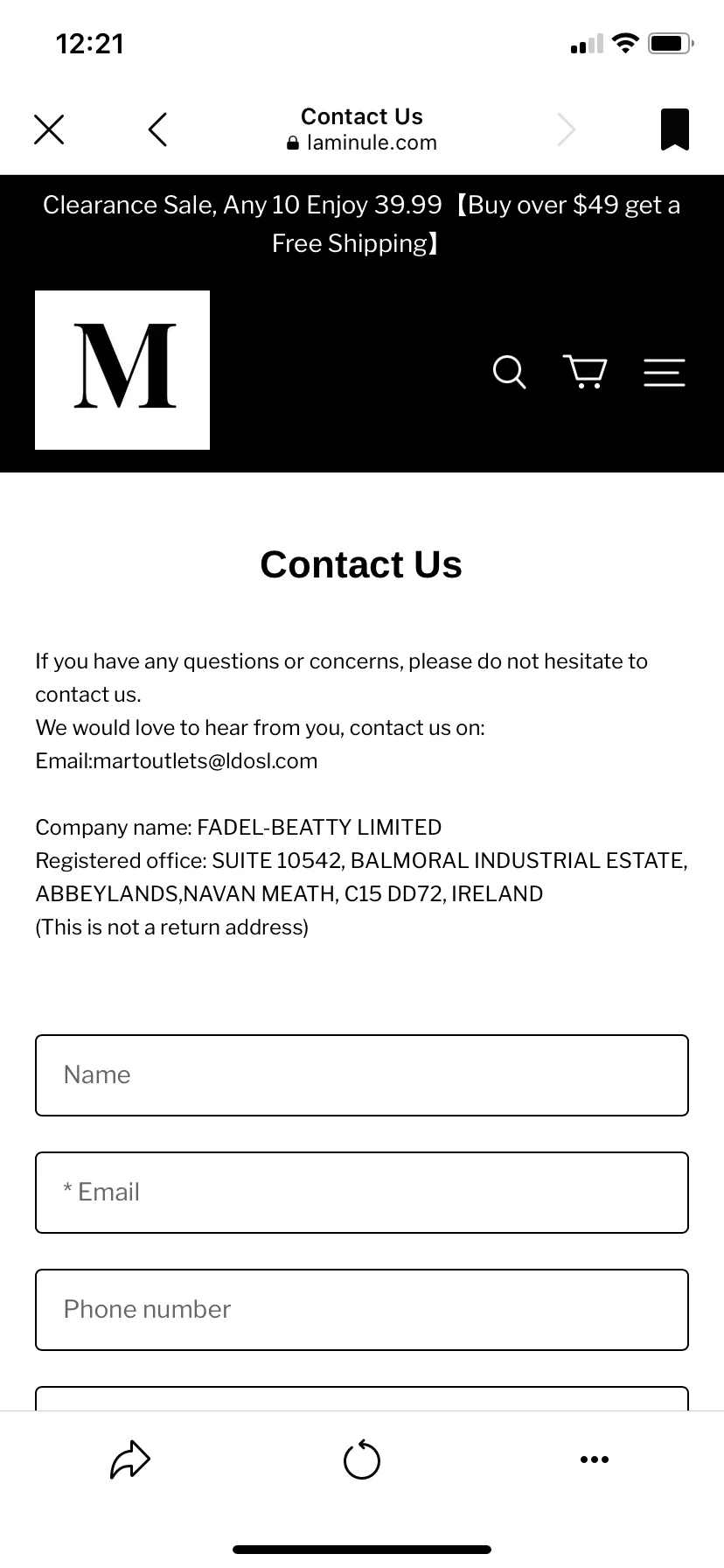Focus the Name field
This screenshot has width=724, height=1568.
click(x=362, y=1075)
